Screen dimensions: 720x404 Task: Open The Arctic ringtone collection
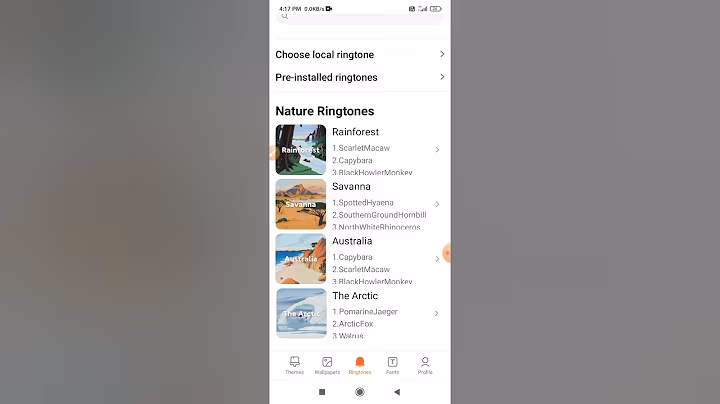(358, 313)
